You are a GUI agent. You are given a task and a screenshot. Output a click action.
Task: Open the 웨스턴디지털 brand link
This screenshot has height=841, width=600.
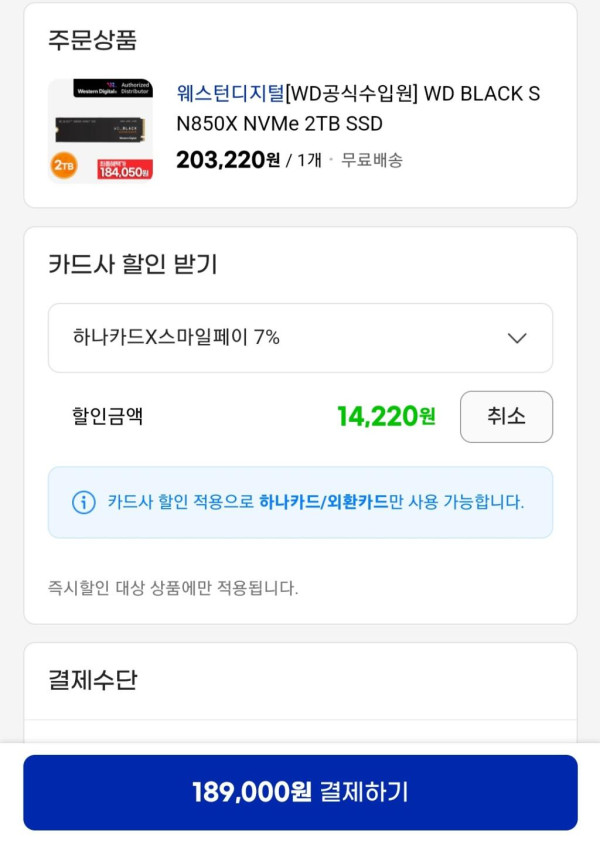[x=230, y=94]
